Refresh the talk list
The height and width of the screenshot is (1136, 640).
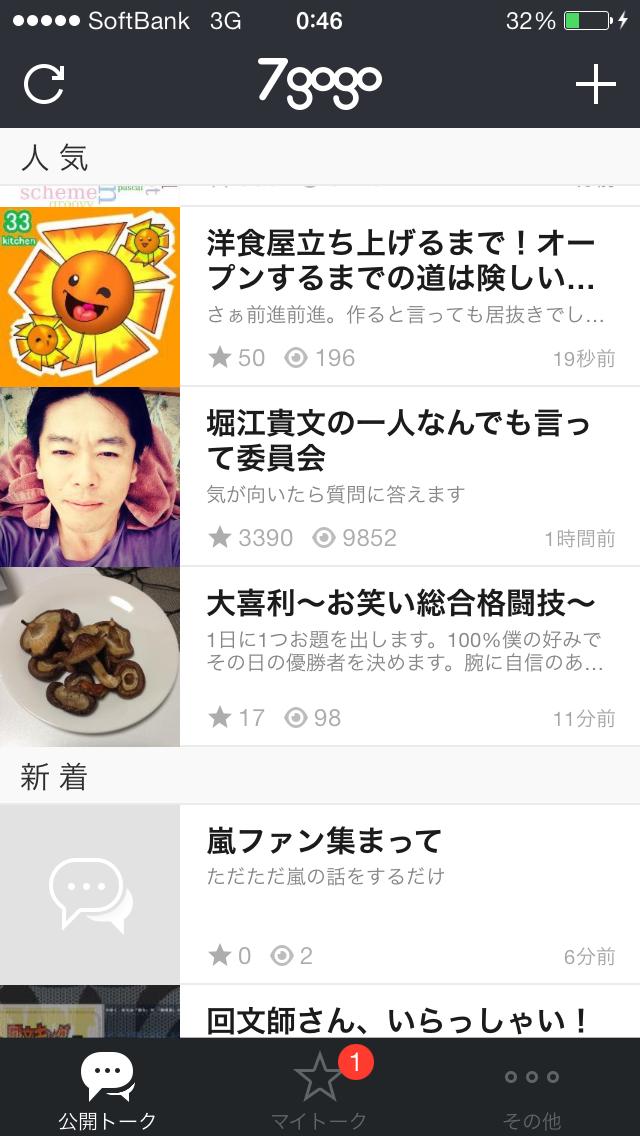(44, 84)
